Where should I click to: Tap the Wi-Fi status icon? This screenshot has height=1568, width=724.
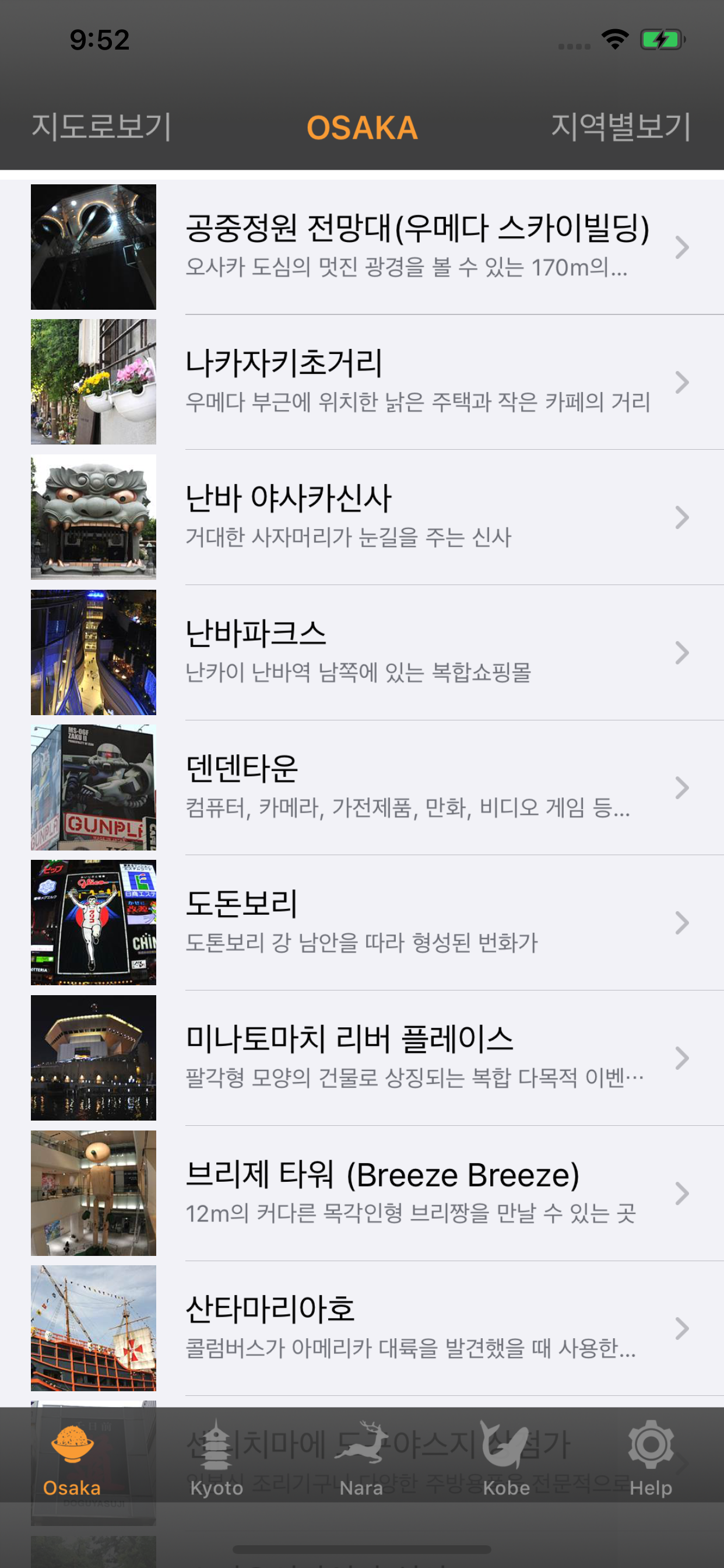(x=614, y=39)
